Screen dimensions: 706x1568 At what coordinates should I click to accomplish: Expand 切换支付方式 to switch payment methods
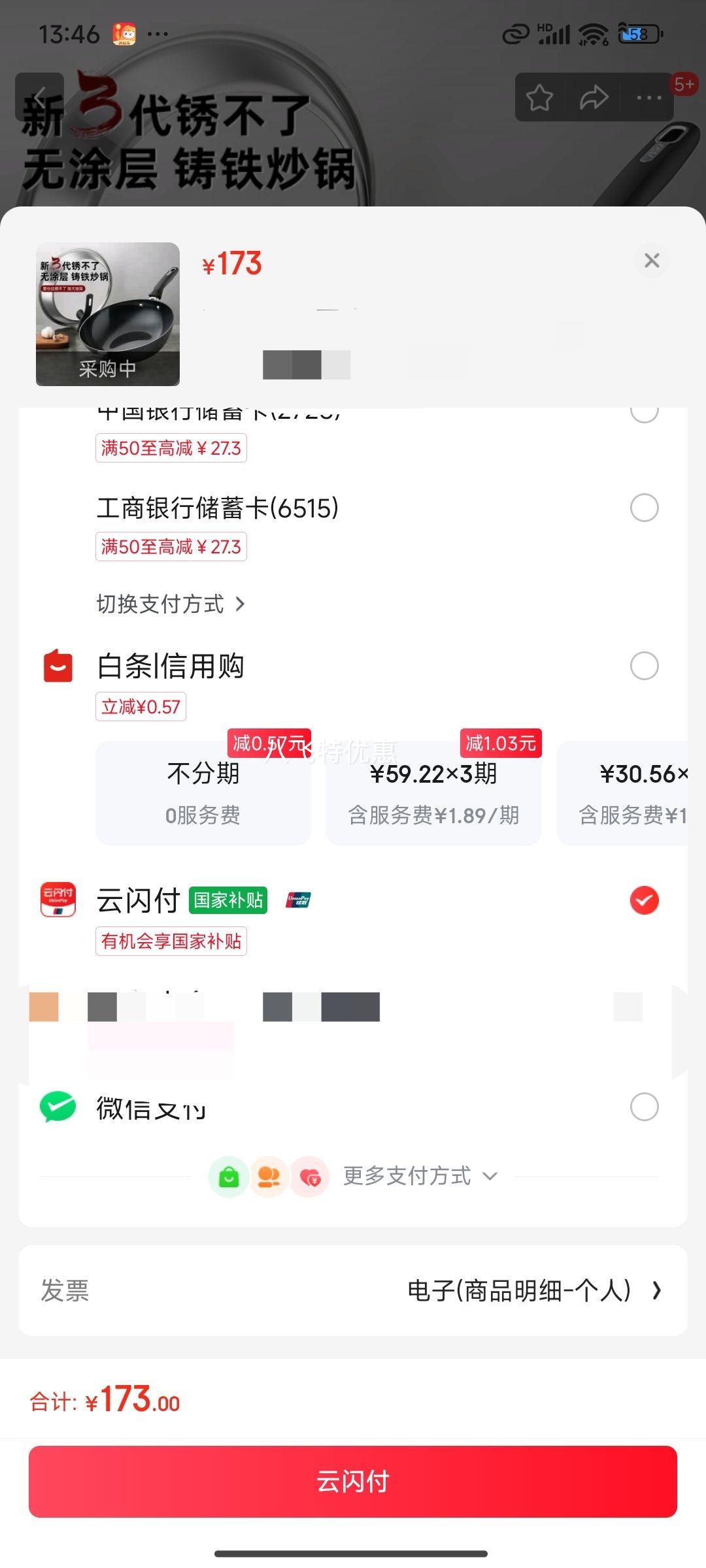171,604
